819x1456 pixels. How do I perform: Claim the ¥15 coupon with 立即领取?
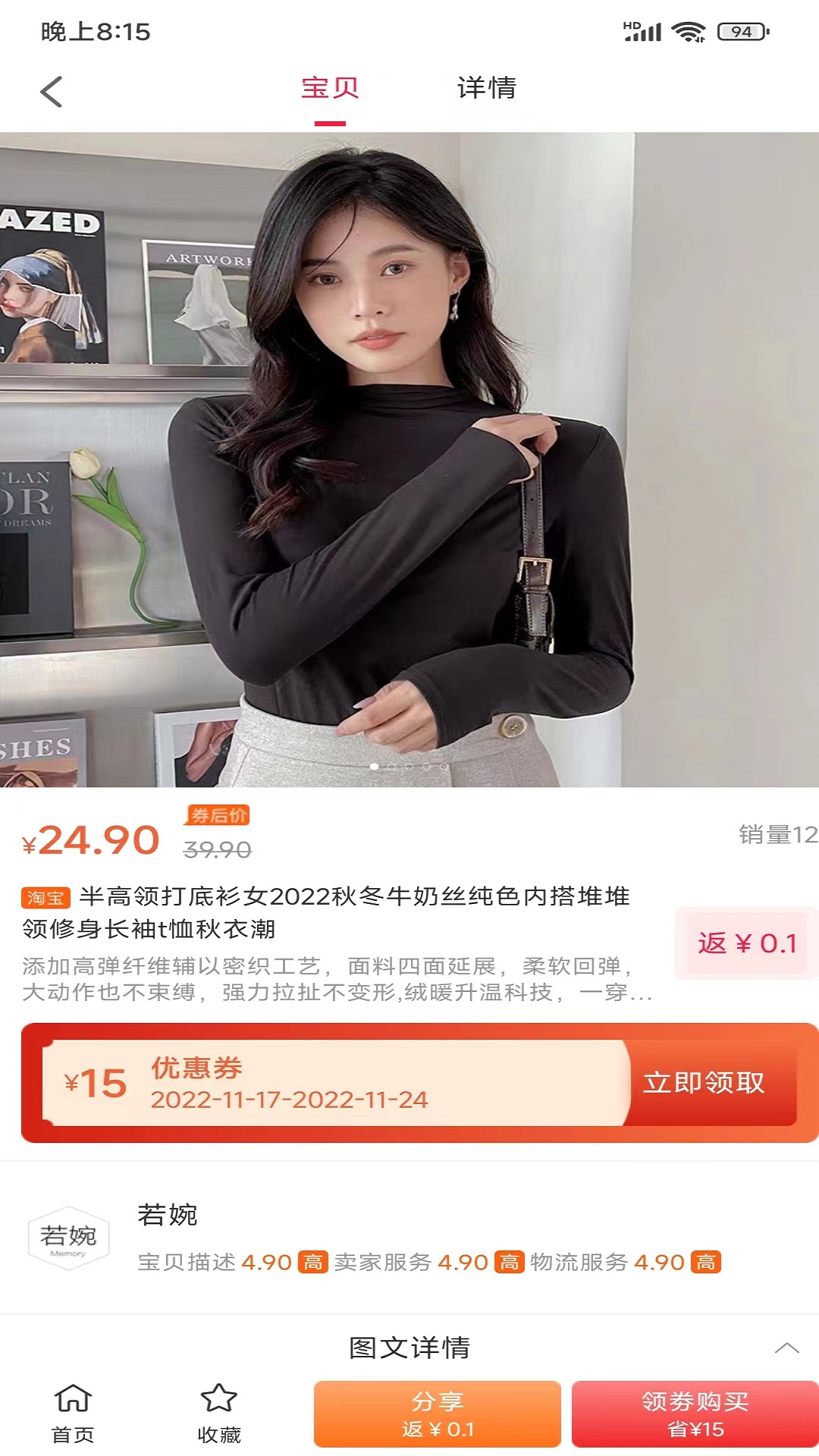pyautogui.click(x=704, y=1082)
